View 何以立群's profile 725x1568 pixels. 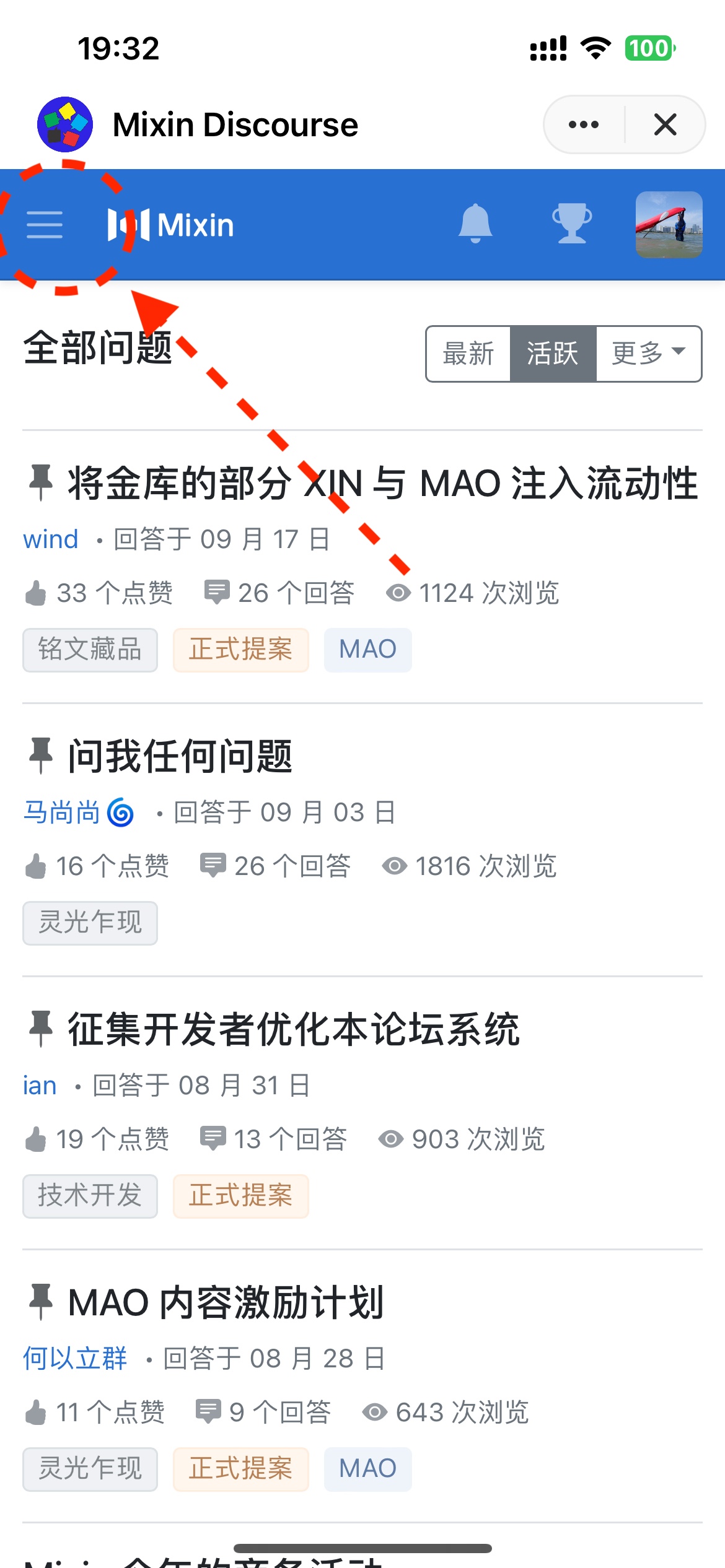(75, 1359)
